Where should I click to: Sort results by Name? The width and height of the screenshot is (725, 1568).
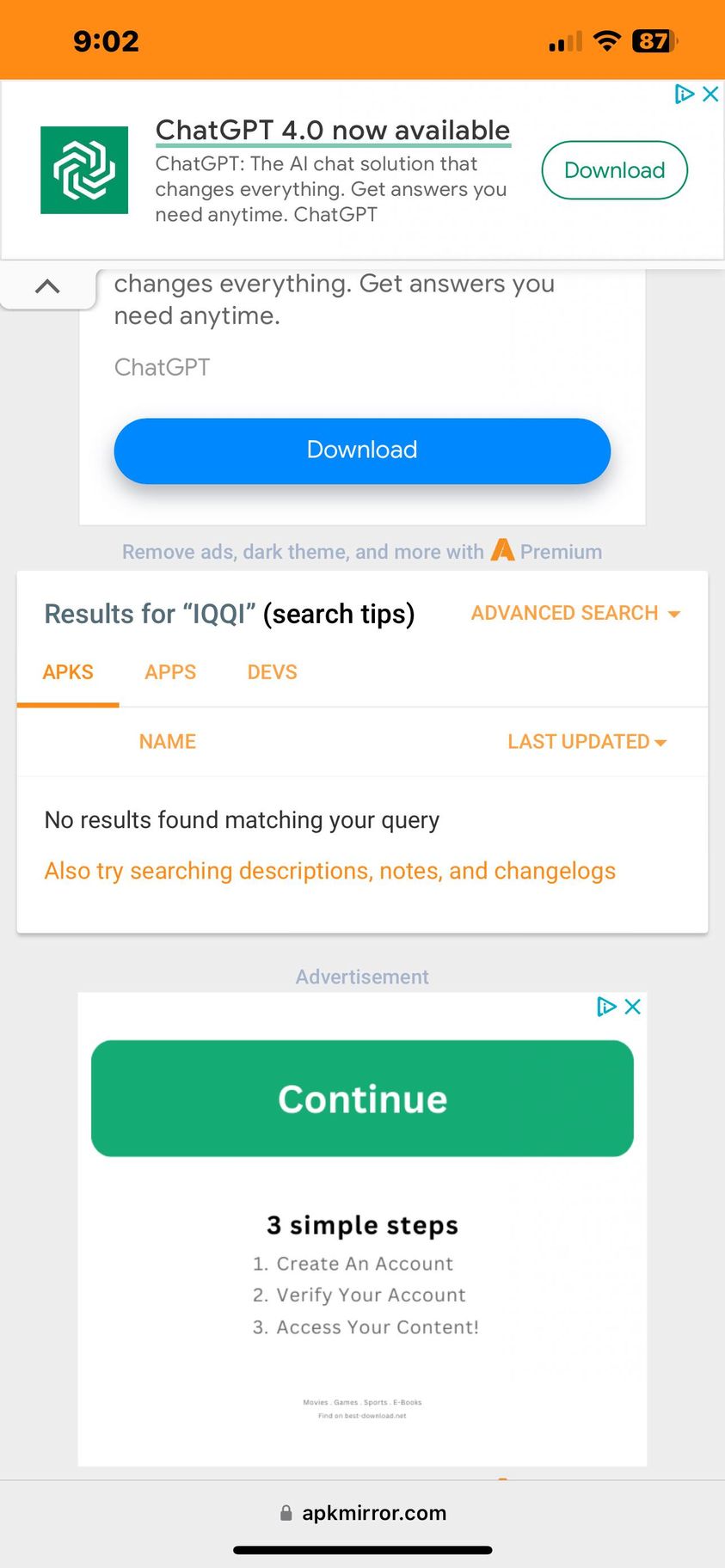[x=168, y=742]
